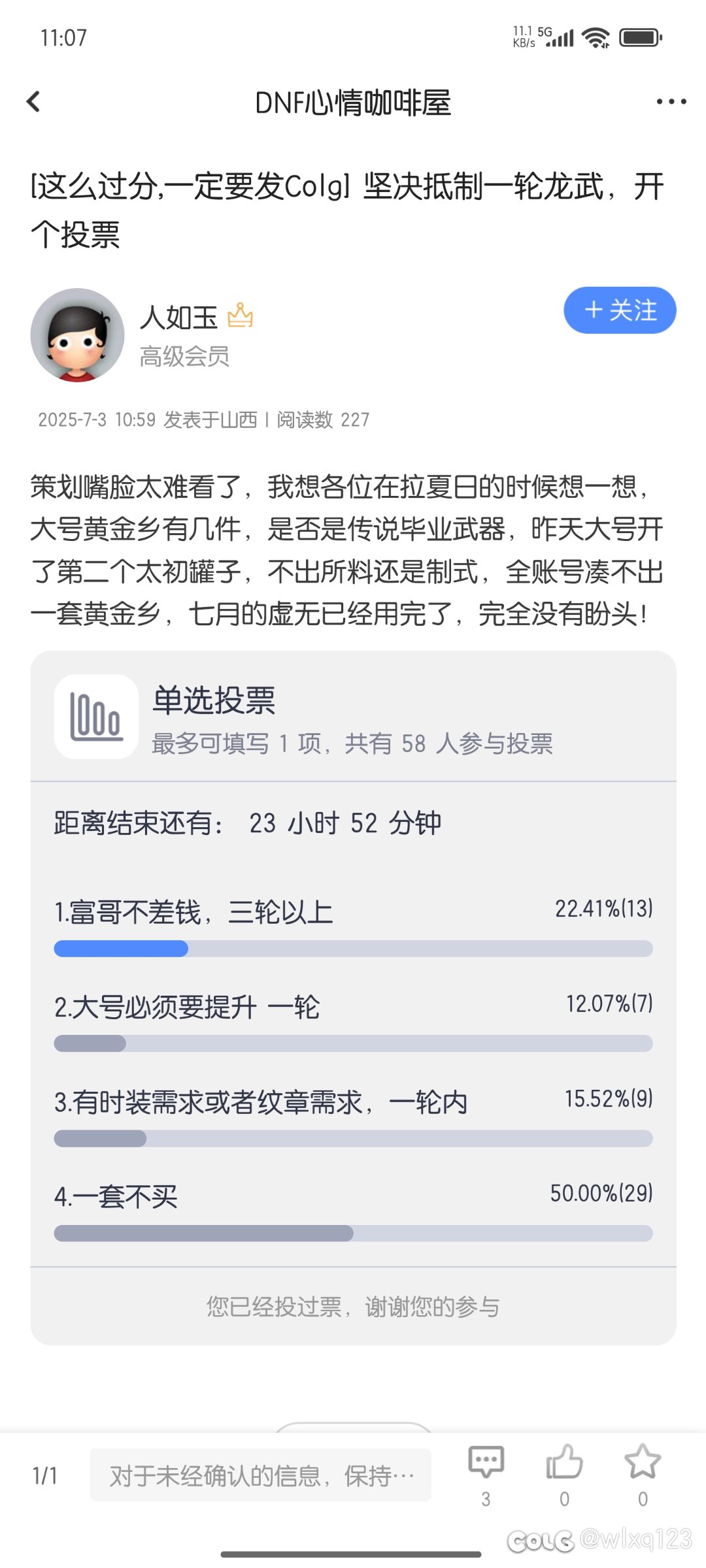706x1568 pixels.
Task: Open the DNF心情咖啡屋 board title
Action: pyautogui.click(x=353, y=103)
